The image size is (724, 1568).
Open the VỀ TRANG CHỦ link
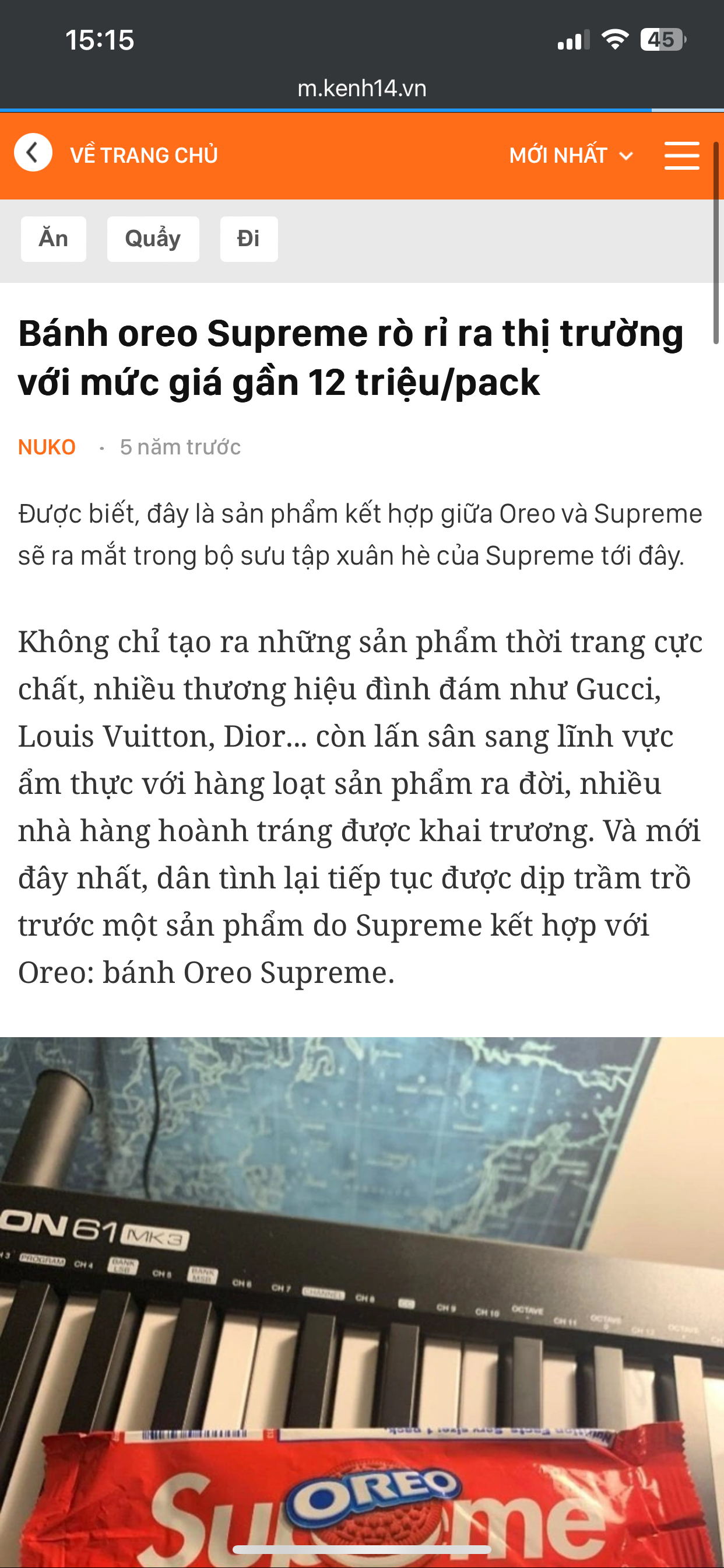click(144, 155)
